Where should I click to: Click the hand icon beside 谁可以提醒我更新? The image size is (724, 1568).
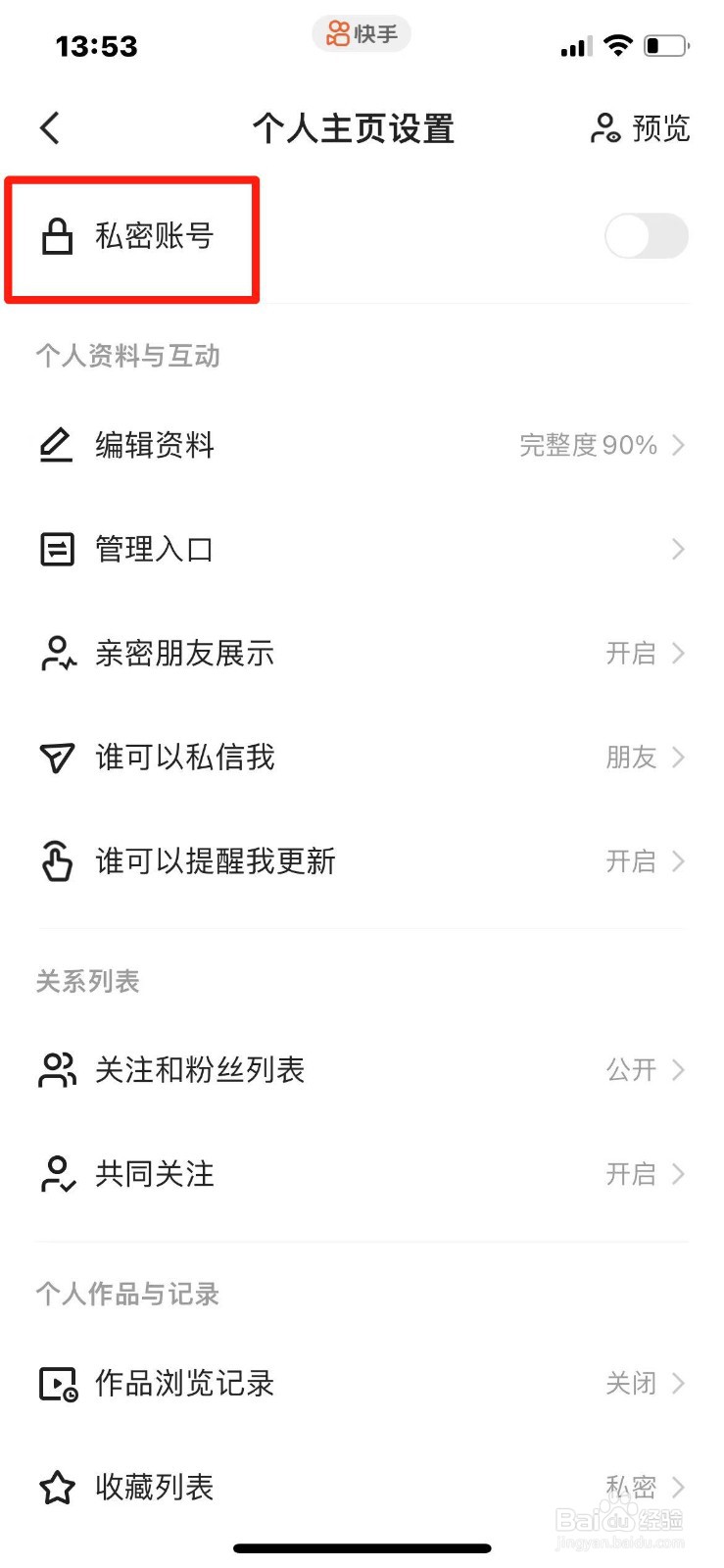click(56, 861)
